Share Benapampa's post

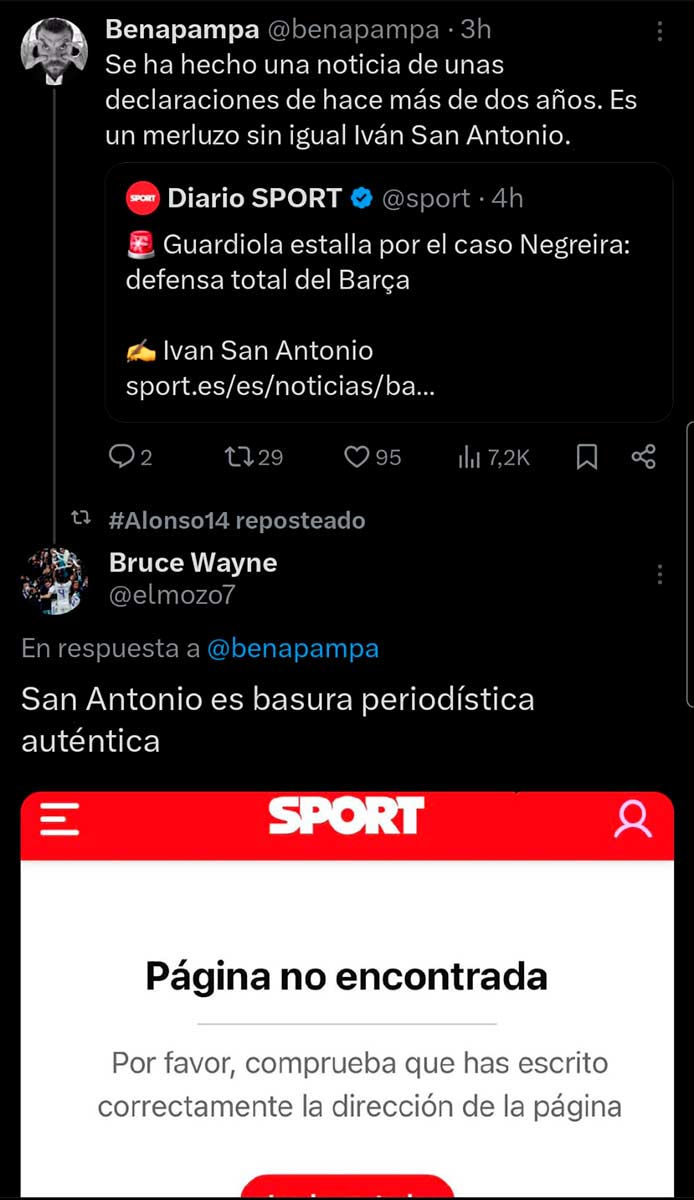tap(644, 457)
